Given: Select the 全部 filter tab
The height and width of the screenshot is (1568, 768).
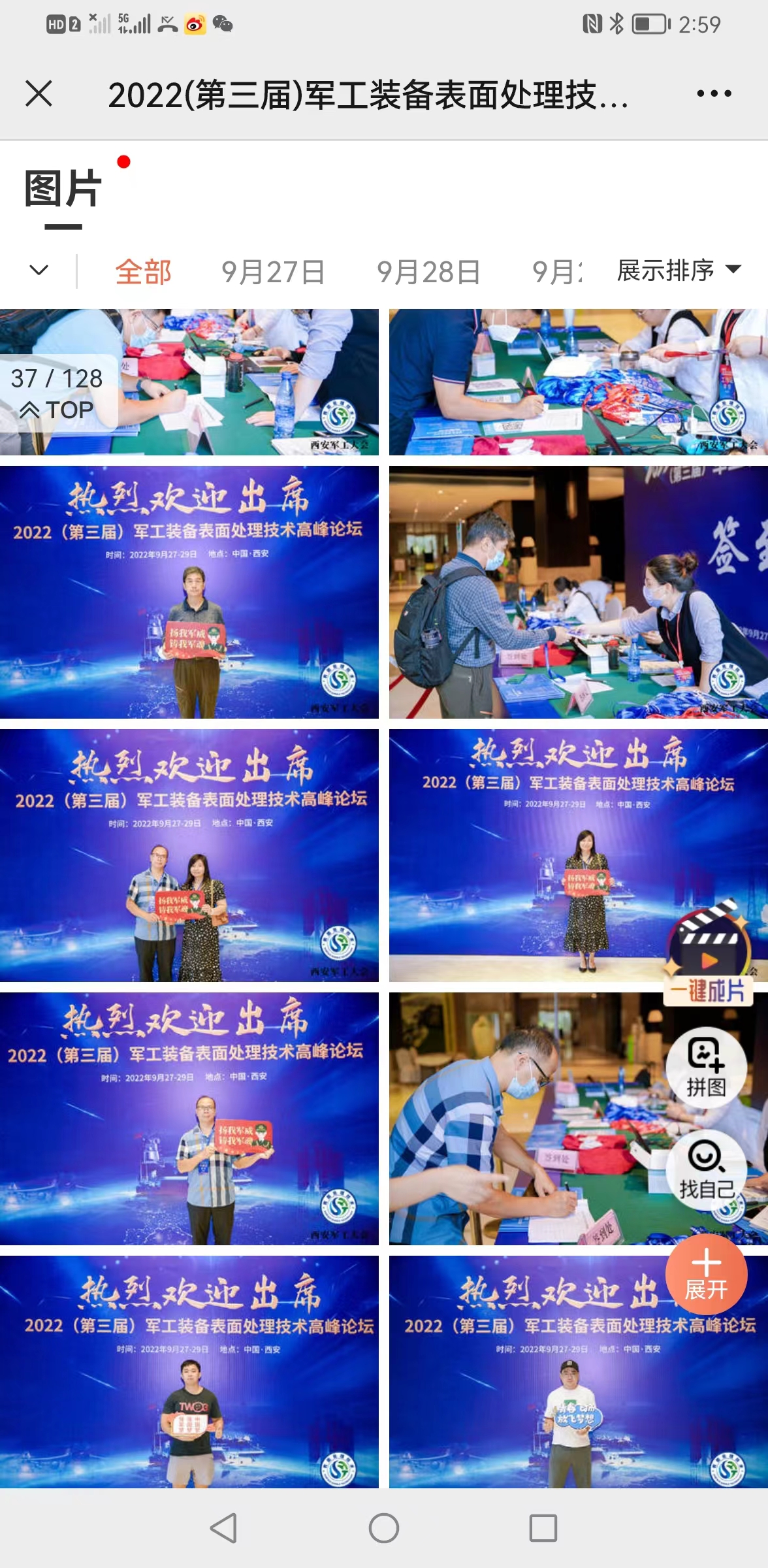Looking at the screenshot, I should coord(143,271).
